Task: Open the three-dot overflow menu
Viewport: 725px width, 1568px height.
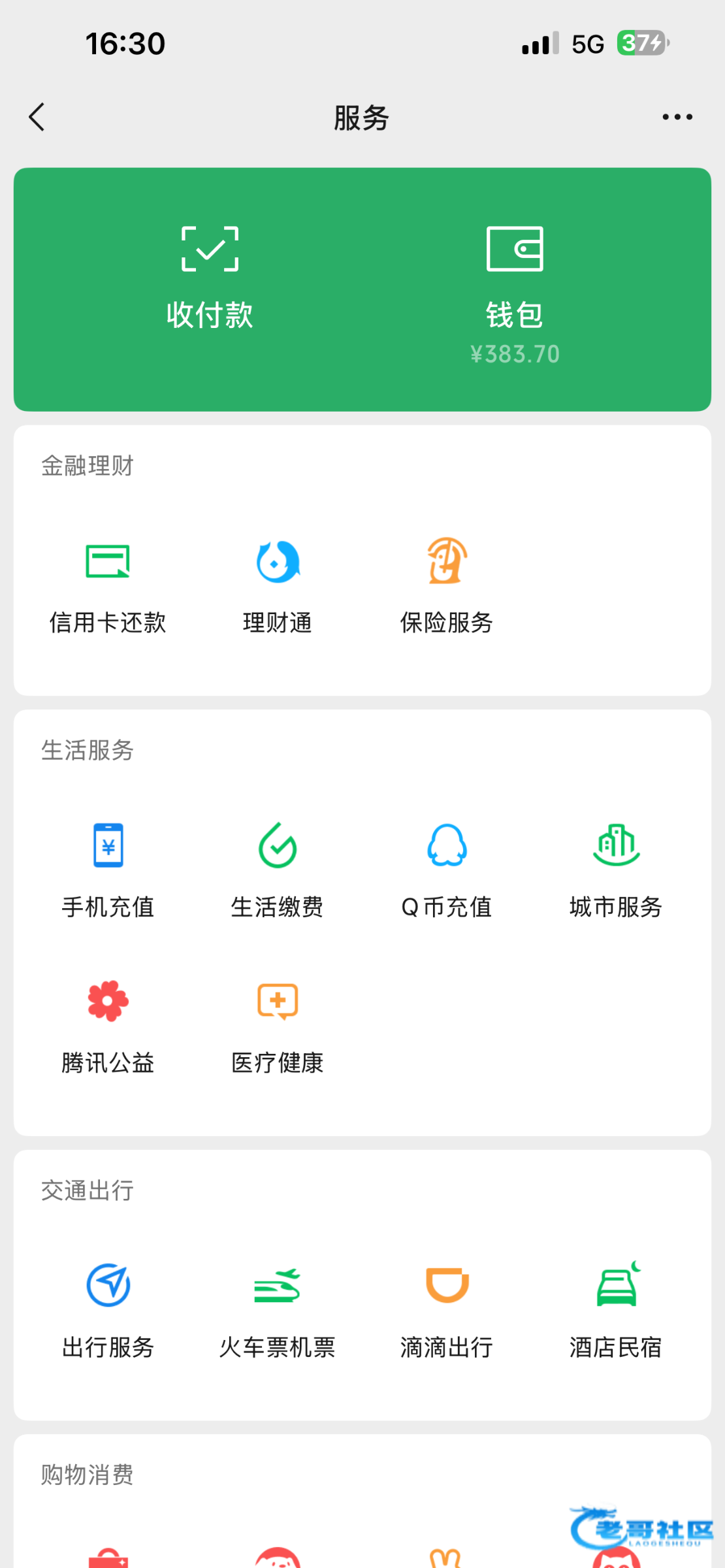Action: click(x=677, y=118)
